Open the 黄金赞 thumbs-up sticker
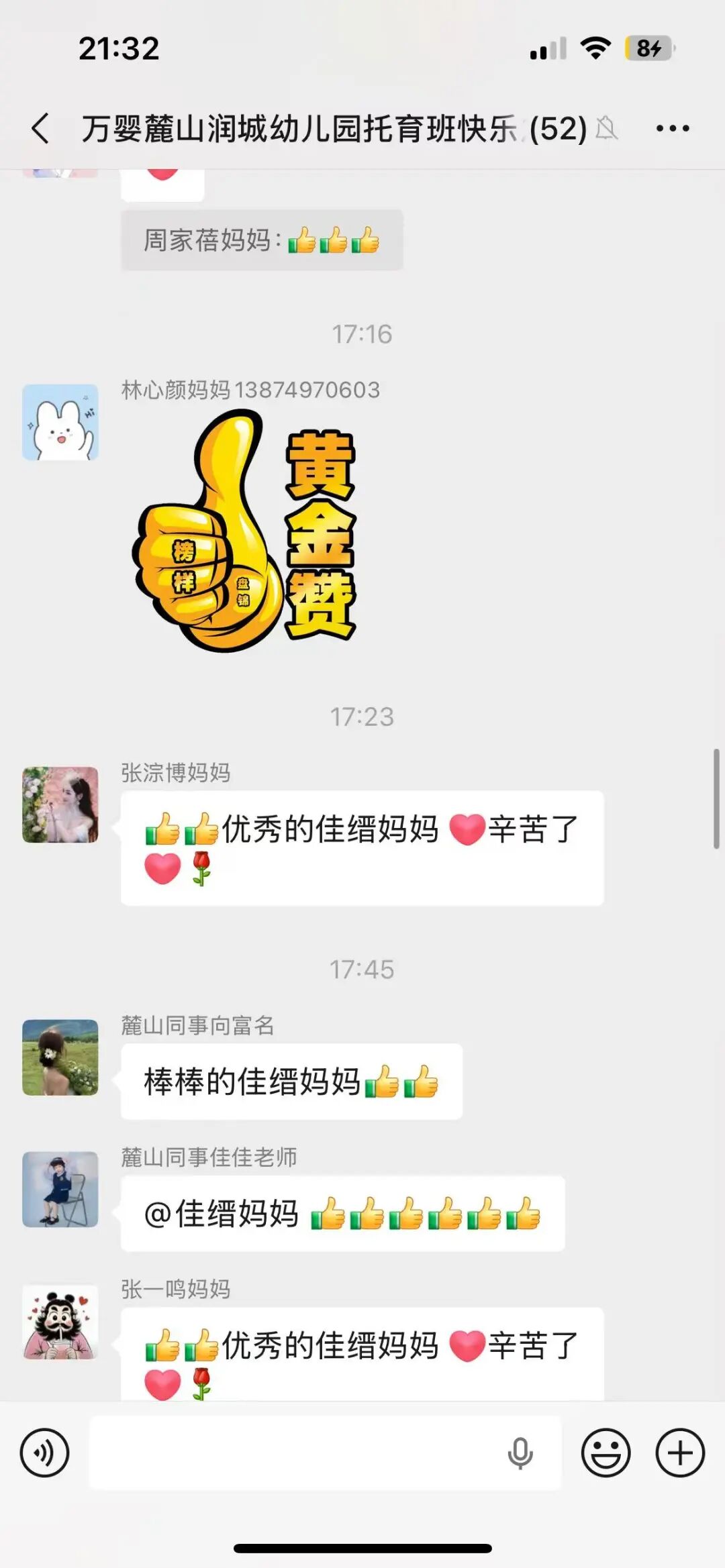The image size is (725, 1568). coord(245,531)
